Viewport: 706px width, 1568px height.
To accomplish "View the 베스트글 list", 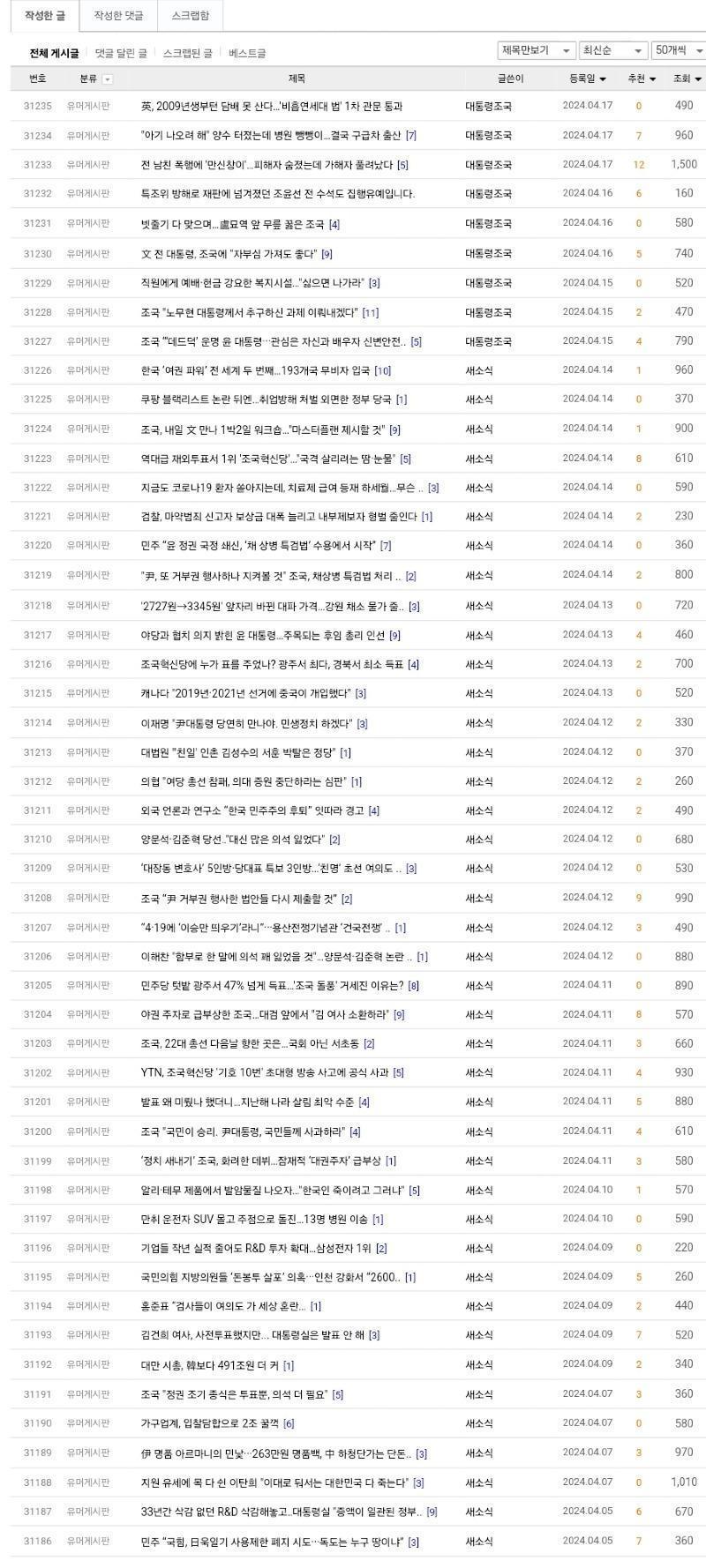I will tap(249, 51).
